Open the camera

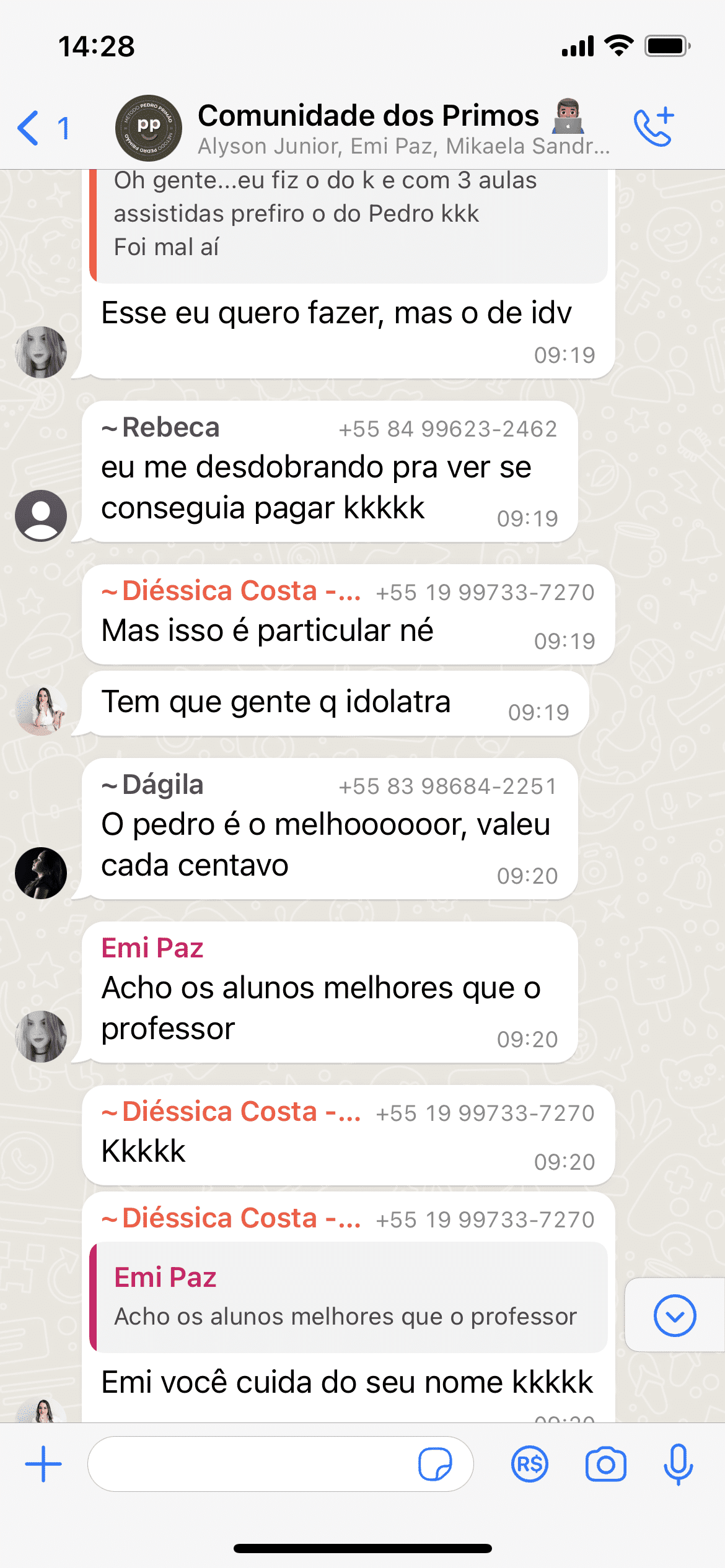coord(605,1464)
